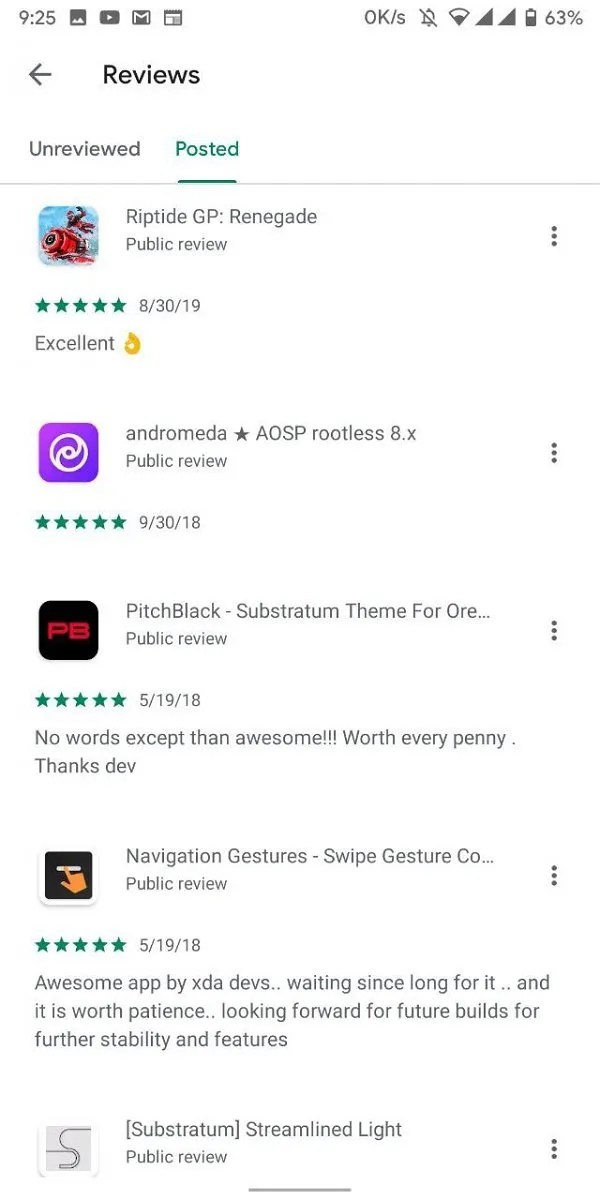Open overflow menu for Riptide GP: Renegade review
This screenshot has width=600, height=1200.
(554, 236)
